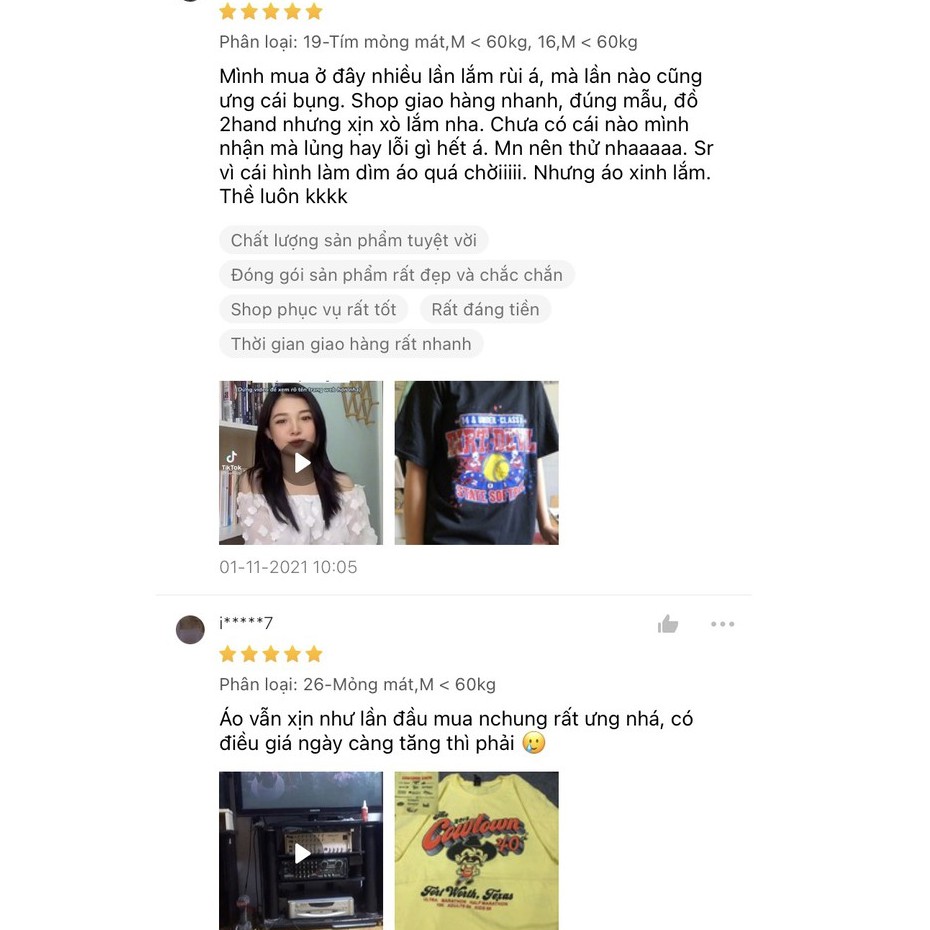Open more options on i*****7's review
This screenshot has width=930, height=930.
click(722, 624)
